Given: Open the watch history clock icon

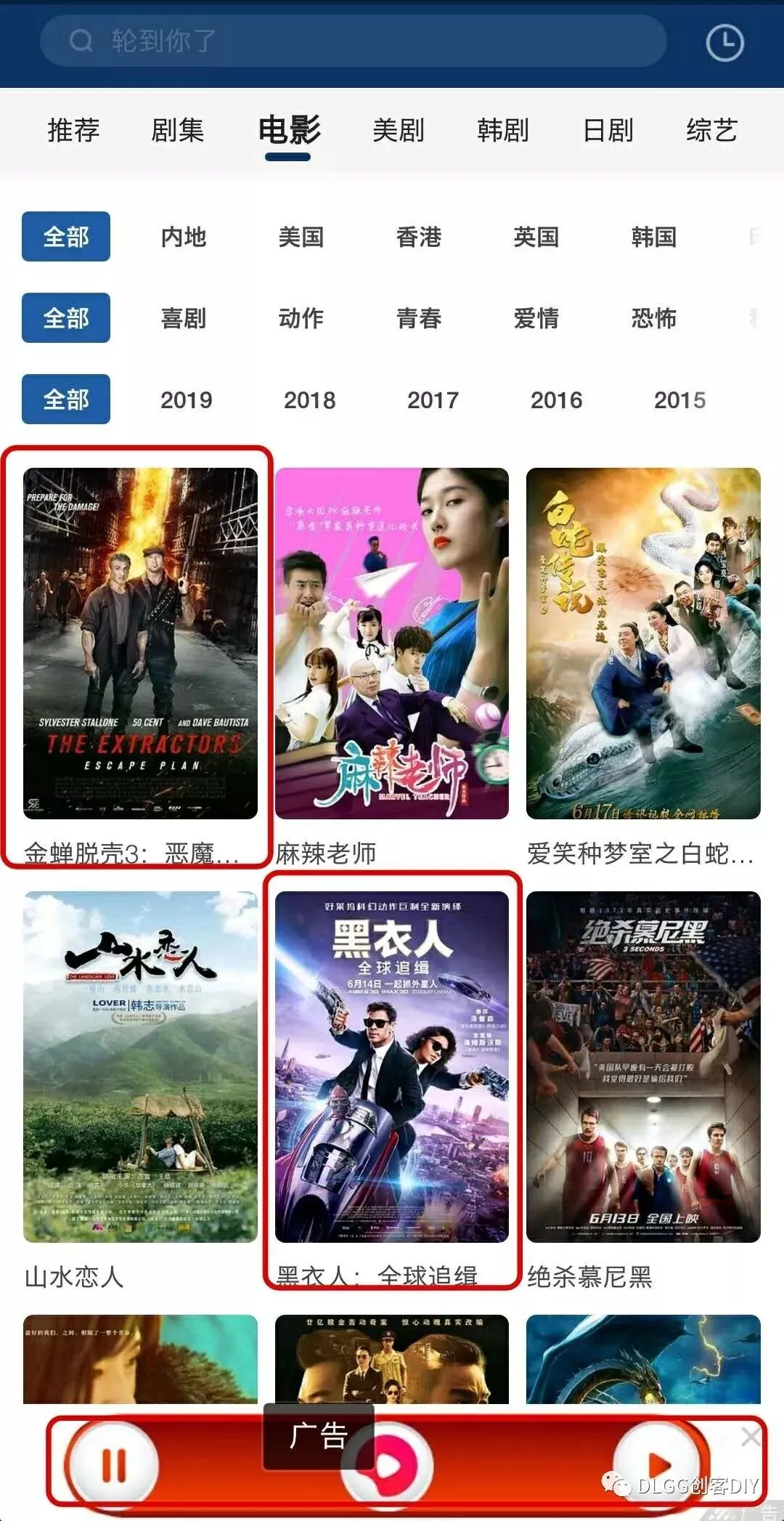Looking at the screenshot, I should (x=724, y=43).
